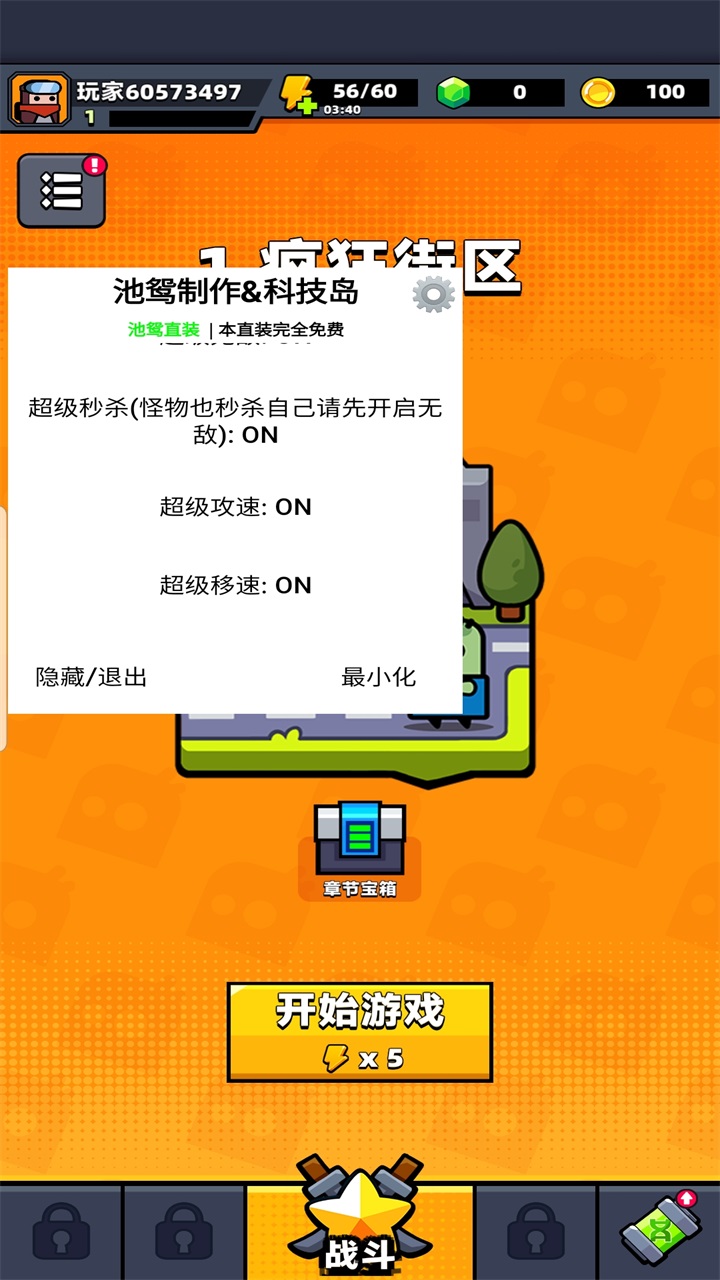Toggle the 超级秒杀 option off
Image resolution: width=720 pixels, height=1280 pixels.
[x=235, y=421]
